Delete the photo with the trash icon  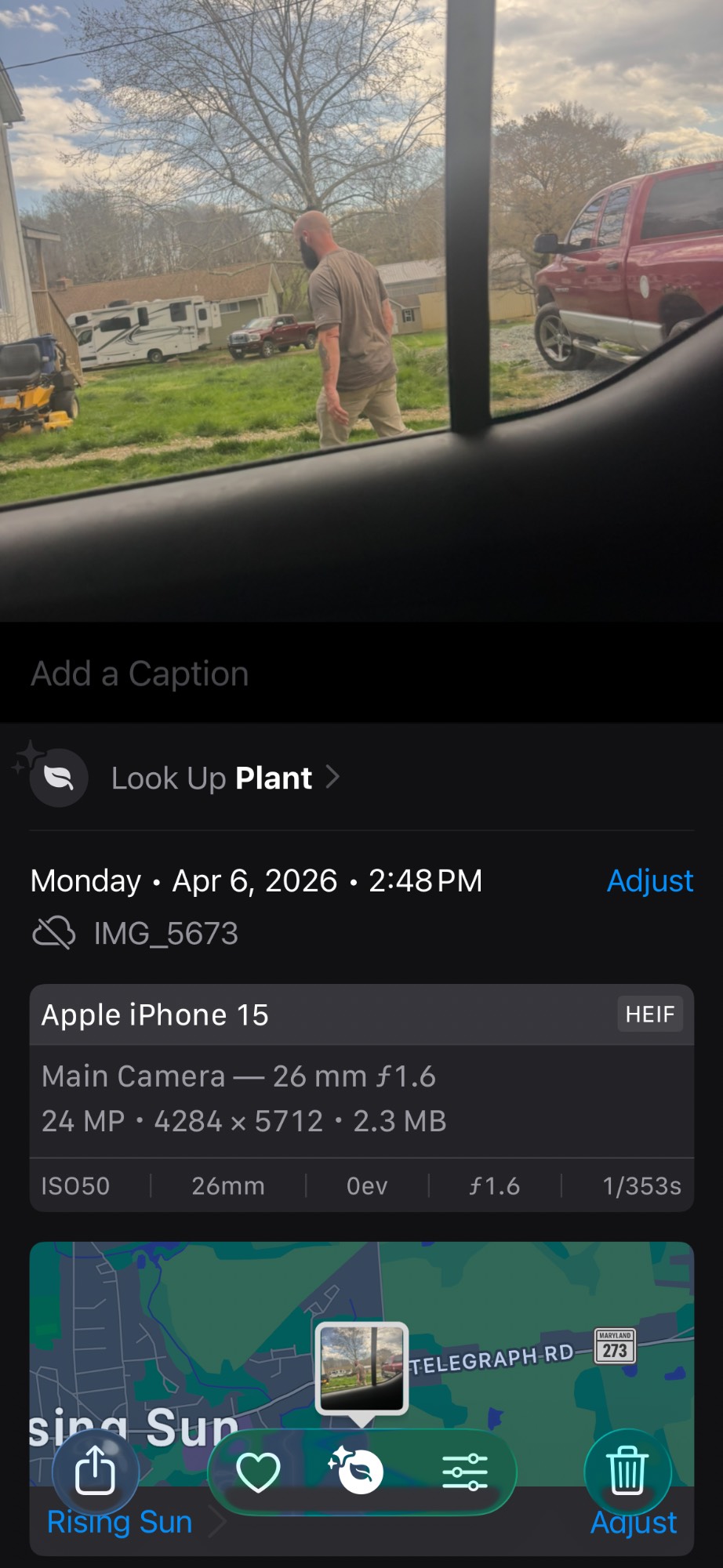coord(627,1472)
